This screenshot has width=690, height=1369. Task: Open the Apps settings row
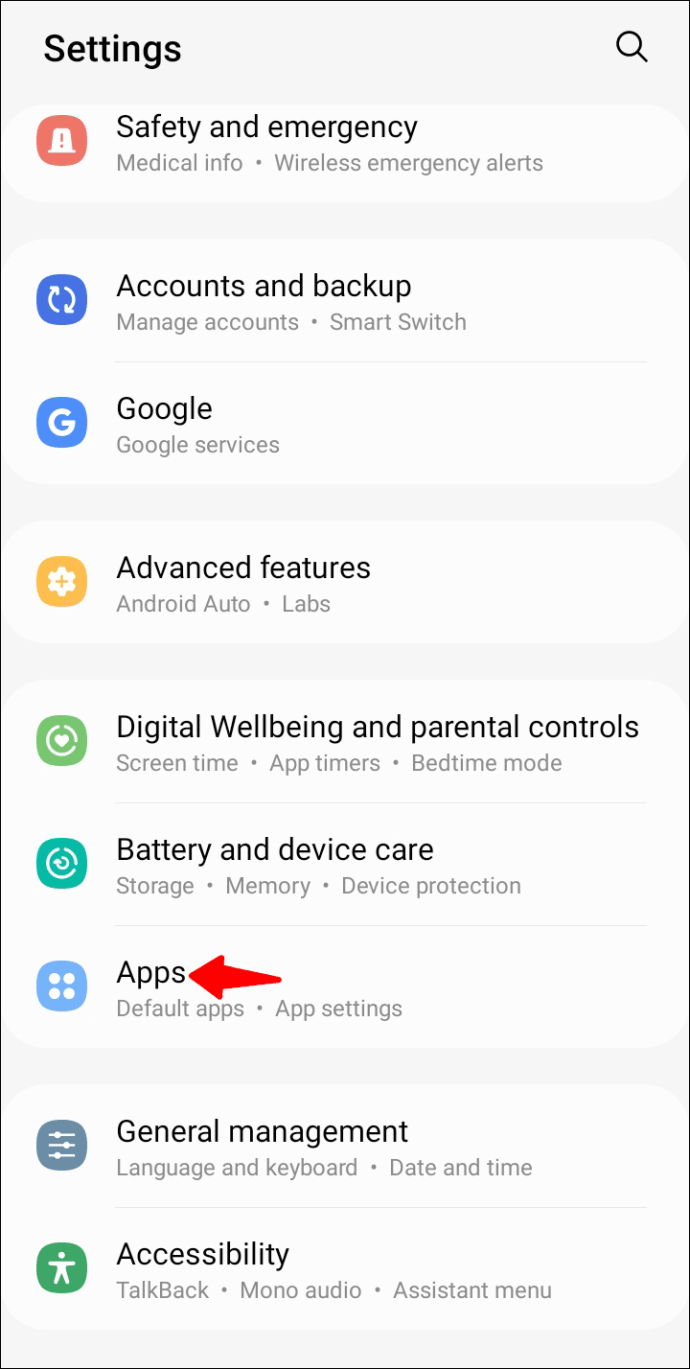(345, 988)
